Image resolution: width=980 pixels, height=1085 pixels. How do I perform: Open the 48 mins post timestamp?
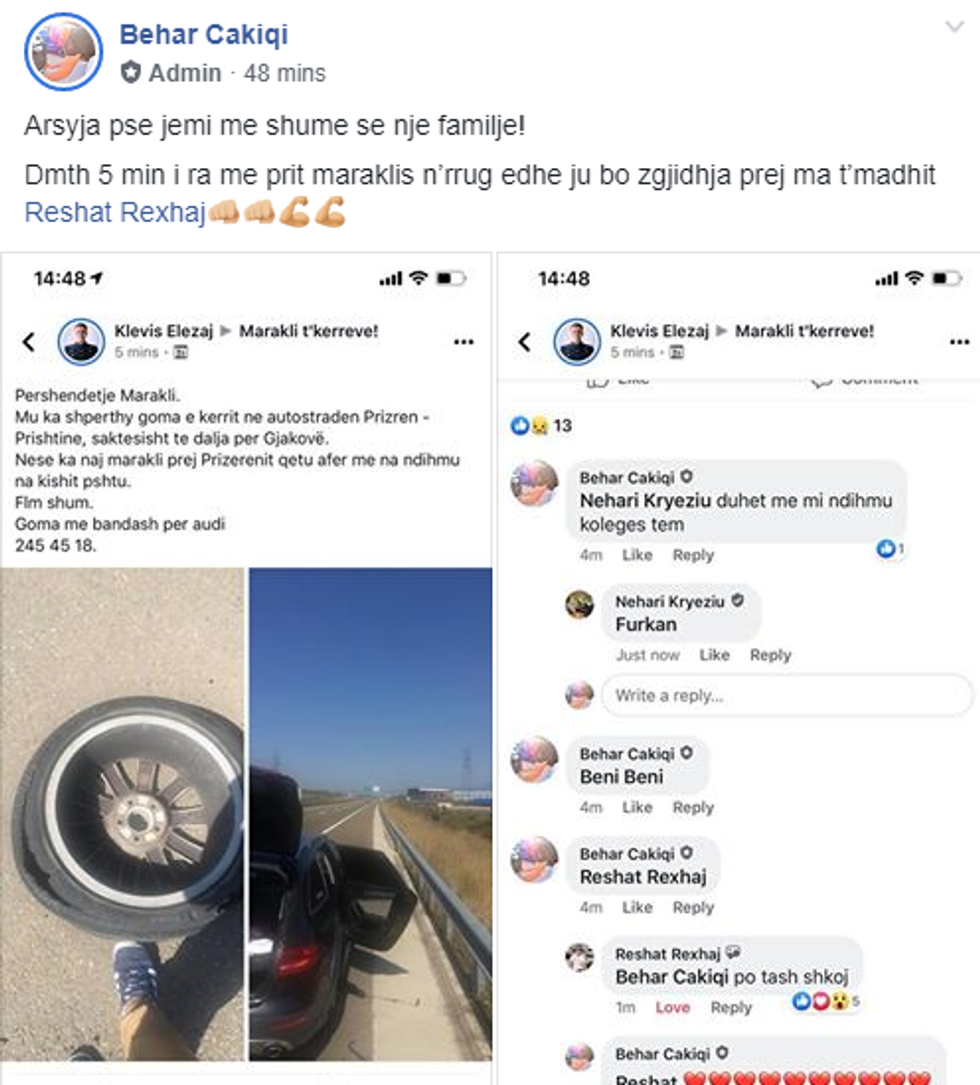point(284,73)
